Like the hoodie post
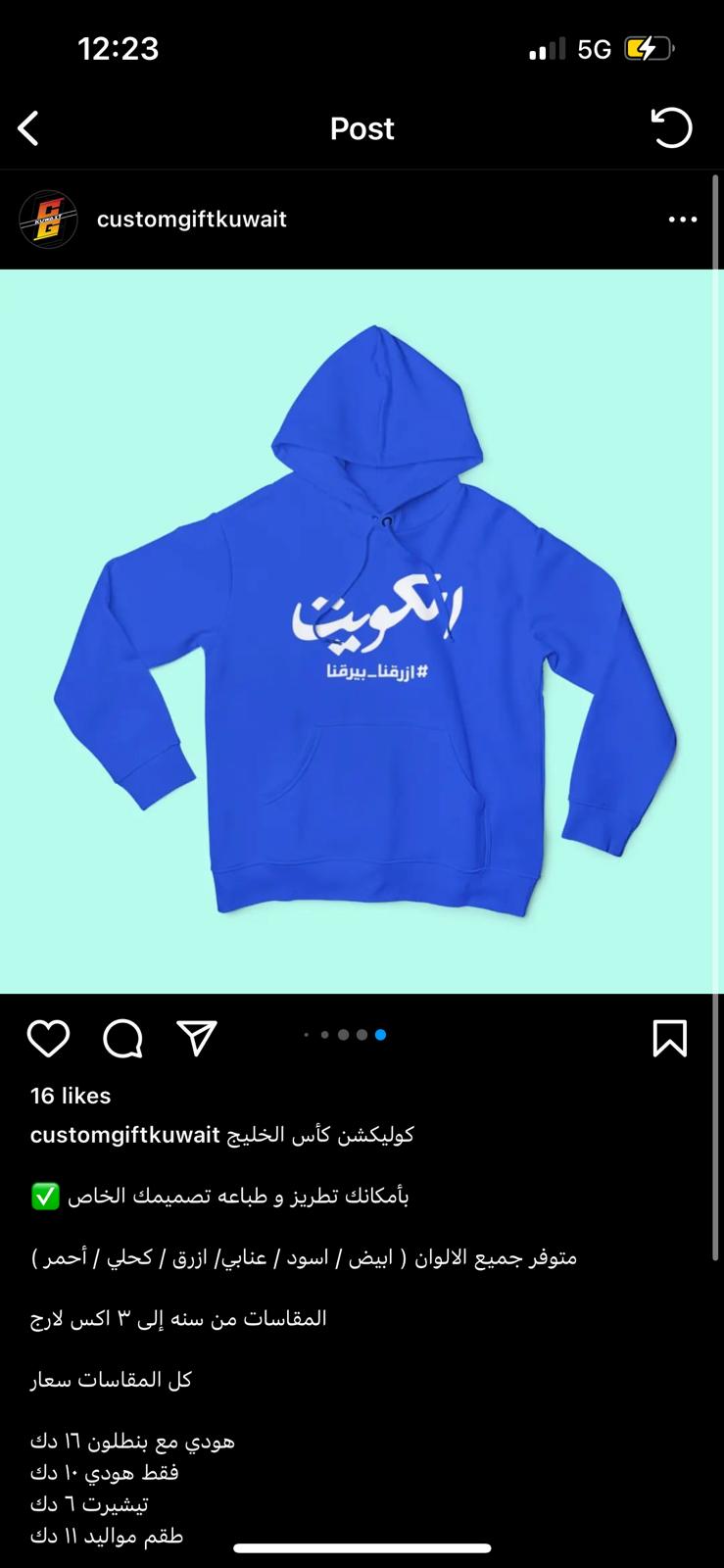Screen dimensions: 724x1568 pos(48,1038)
